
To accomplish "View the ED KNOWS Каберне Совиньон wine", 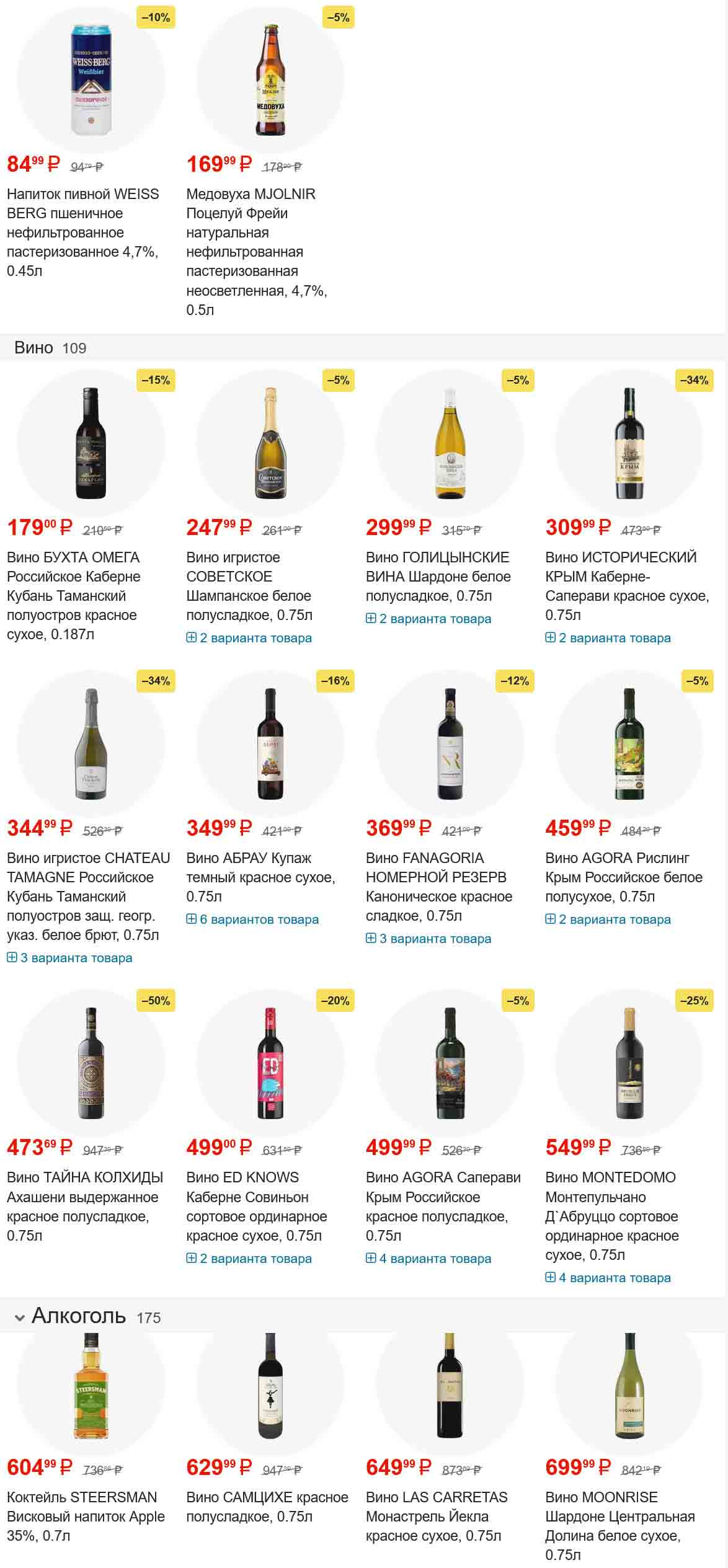I will [x=256, y=1206].
